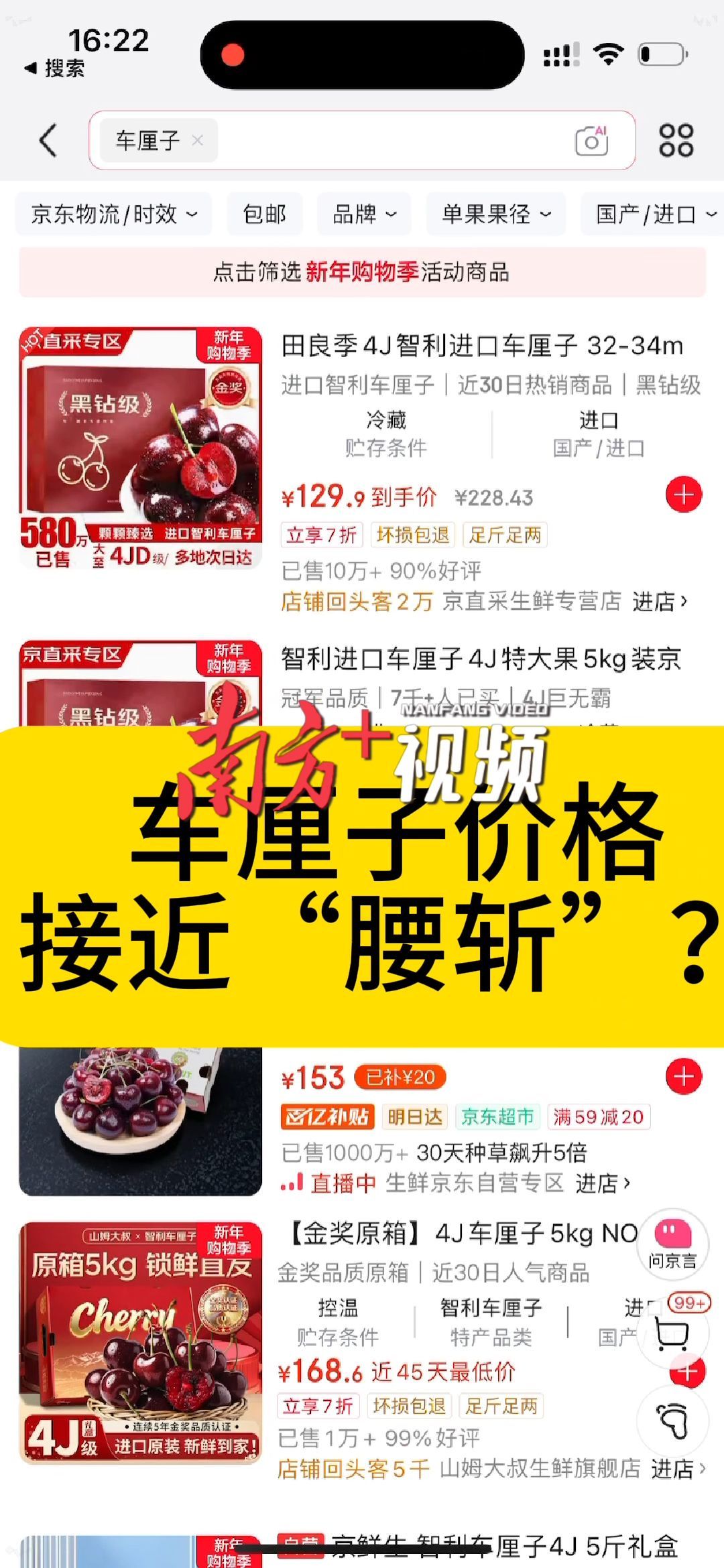Go back from search results
Viewport: 724px width, 1568px height.
(x=48, y=140)
